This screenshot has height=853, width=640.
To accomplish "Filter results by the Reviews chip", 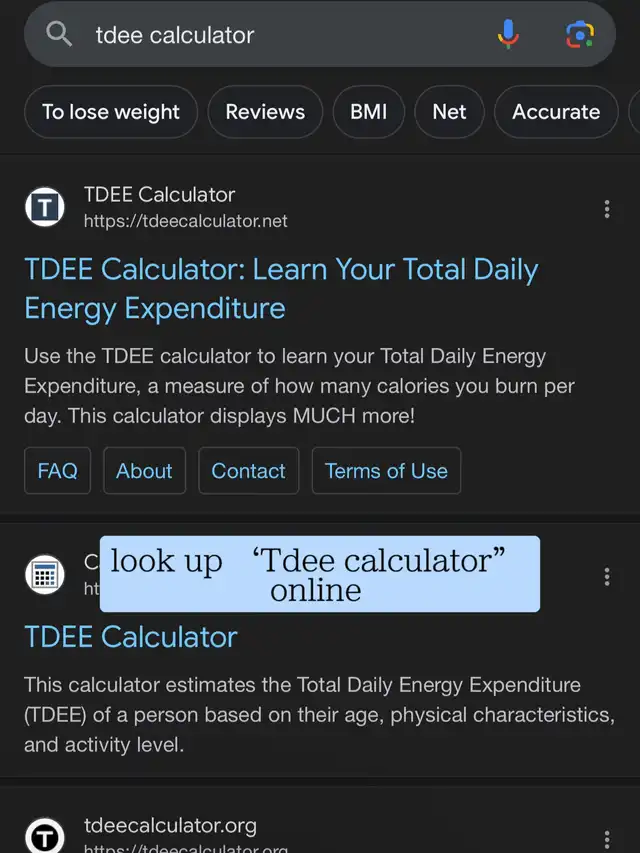I will (x=265, y=112).
